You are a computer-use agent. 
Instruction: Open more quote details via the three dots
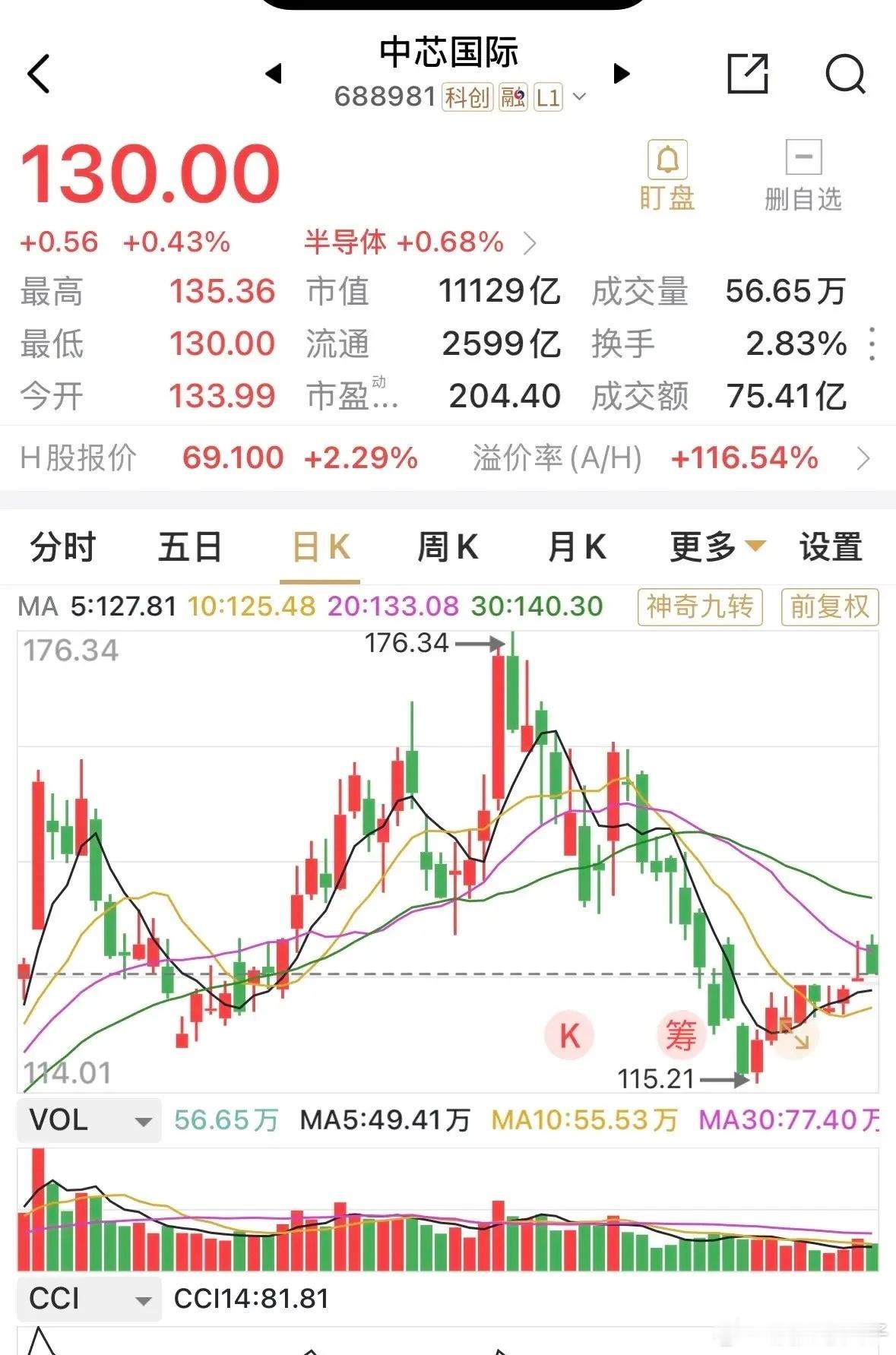[x=872, y=344]
